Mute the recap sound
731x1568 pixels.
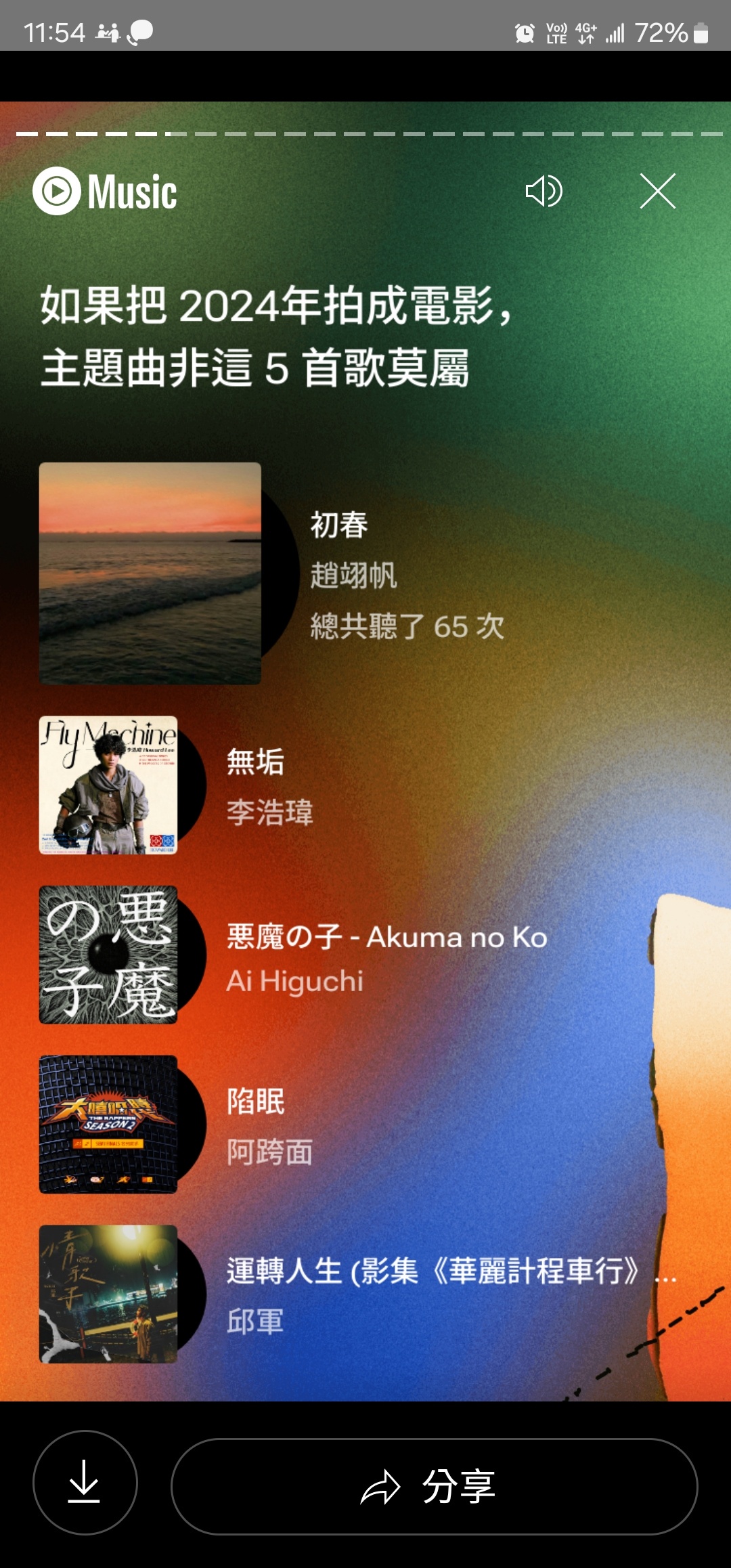click(x=544, y=191)
